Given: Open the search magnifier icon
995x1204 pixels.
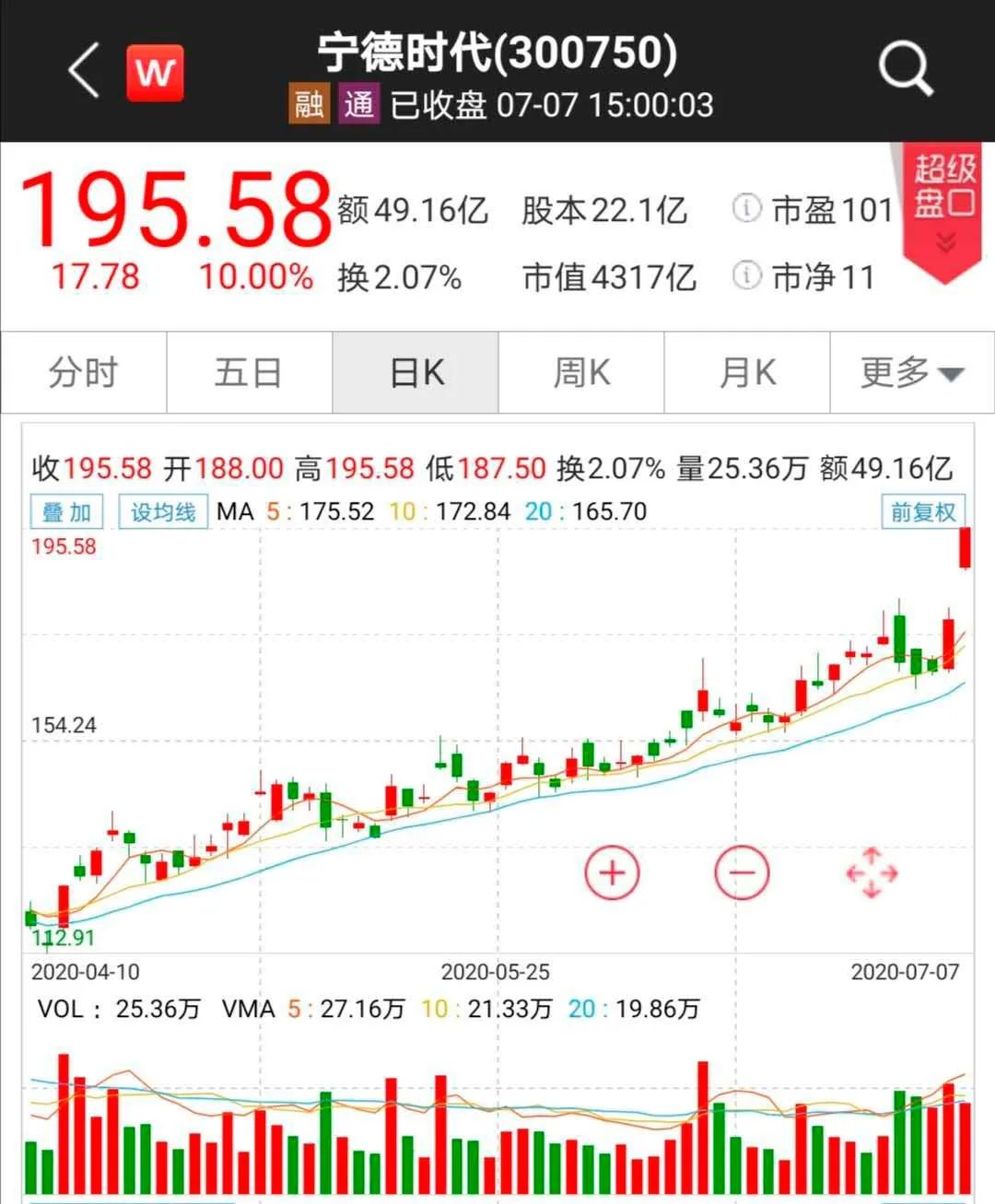Looking at the screenshot, I should tap(906, 68).
